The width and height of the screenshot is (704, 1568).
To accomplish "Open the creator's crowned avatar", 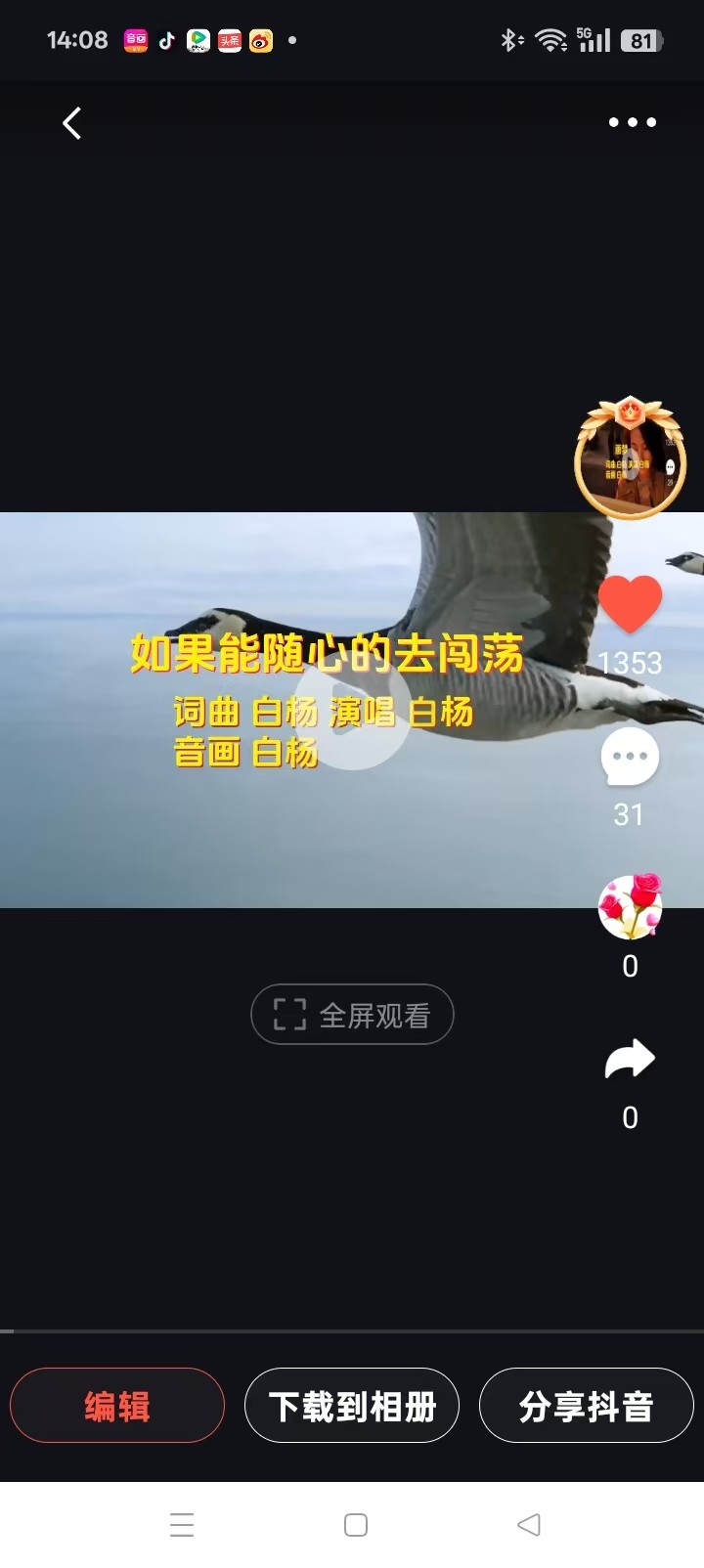I will 630,457.
